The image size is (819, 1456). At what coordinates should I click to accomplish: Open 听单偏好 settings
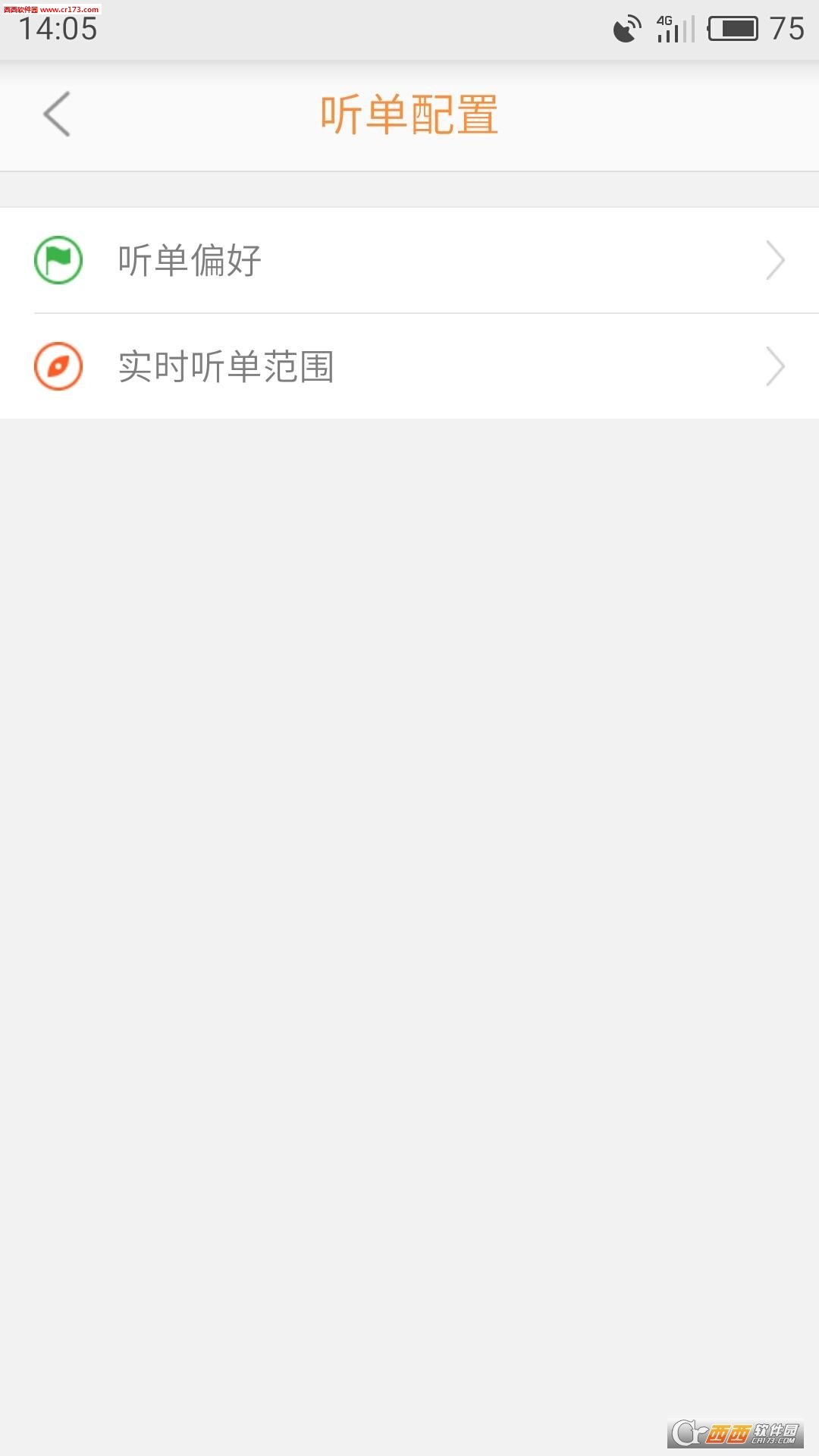(x=409, y=260)
